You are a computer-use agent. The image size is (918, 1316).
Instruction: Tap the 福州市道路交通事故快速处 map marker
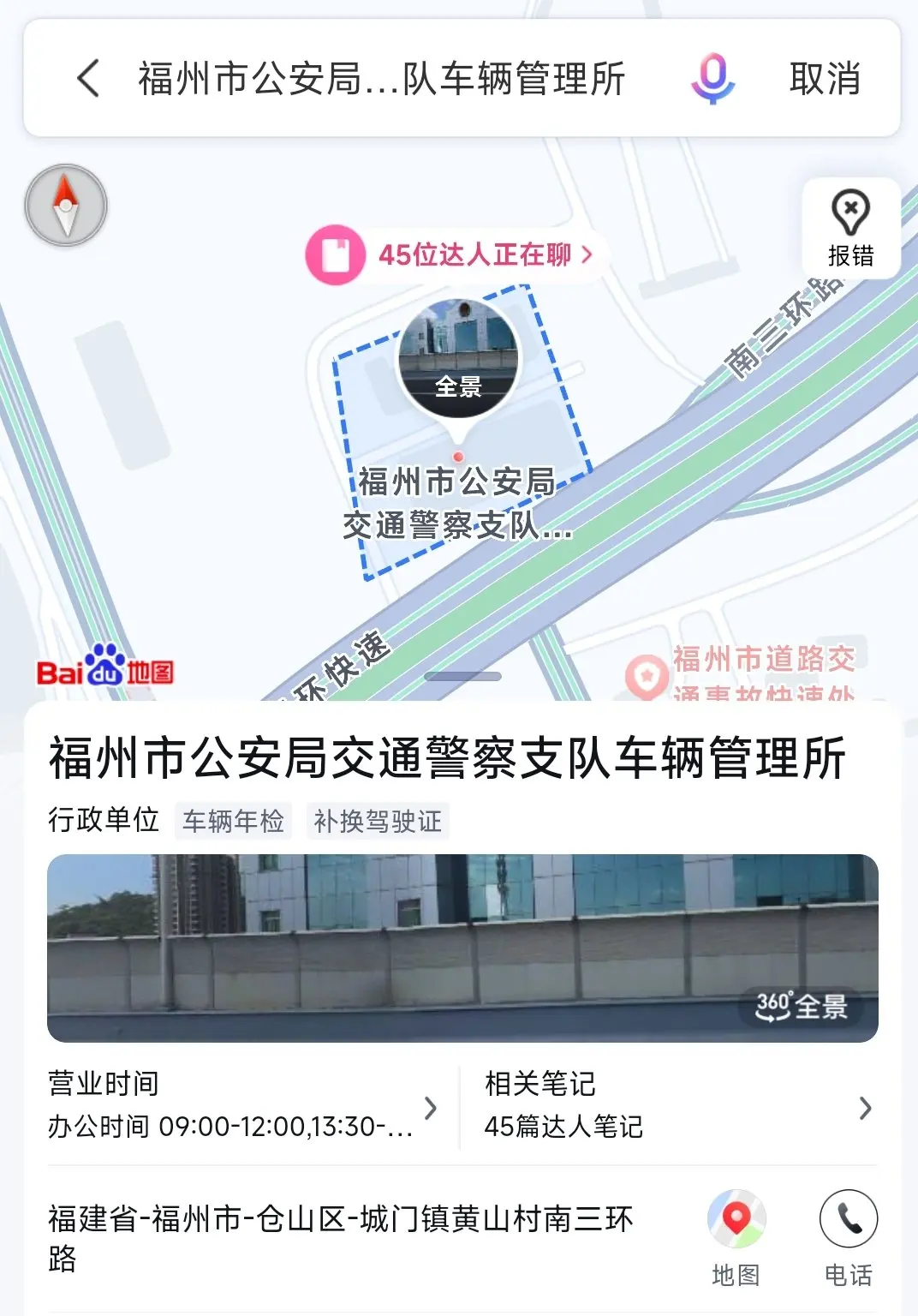point(742,673)
